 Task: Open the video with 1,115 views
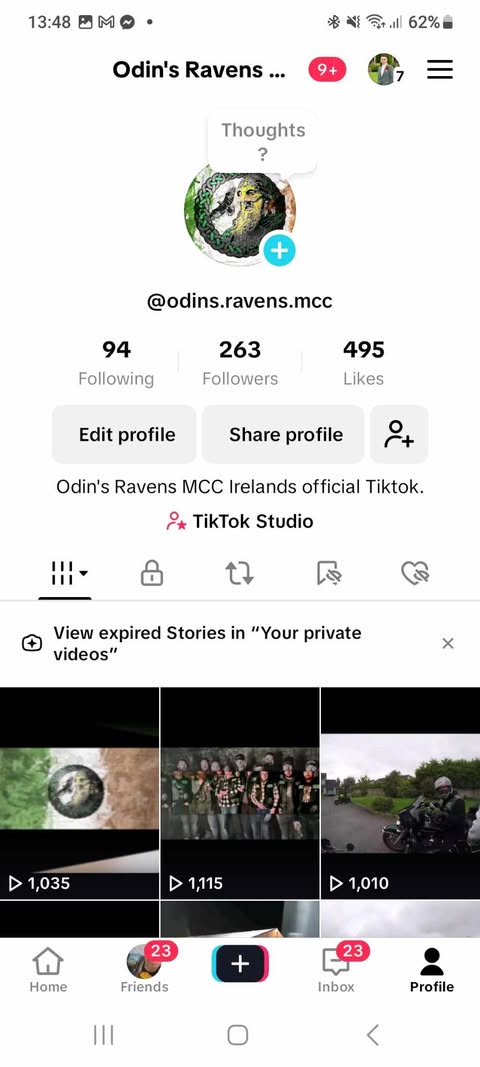(x=240, y=793)
